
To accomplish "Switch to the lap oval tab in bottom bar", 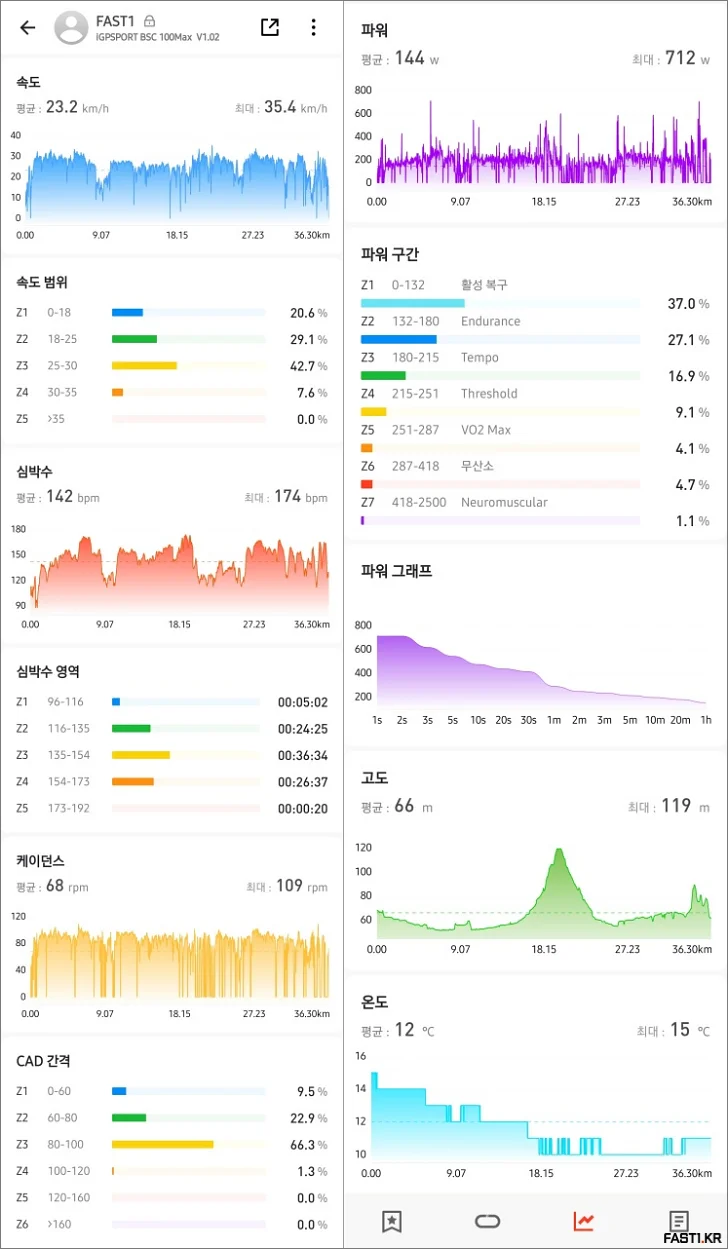I will (x=487, y=1221).
